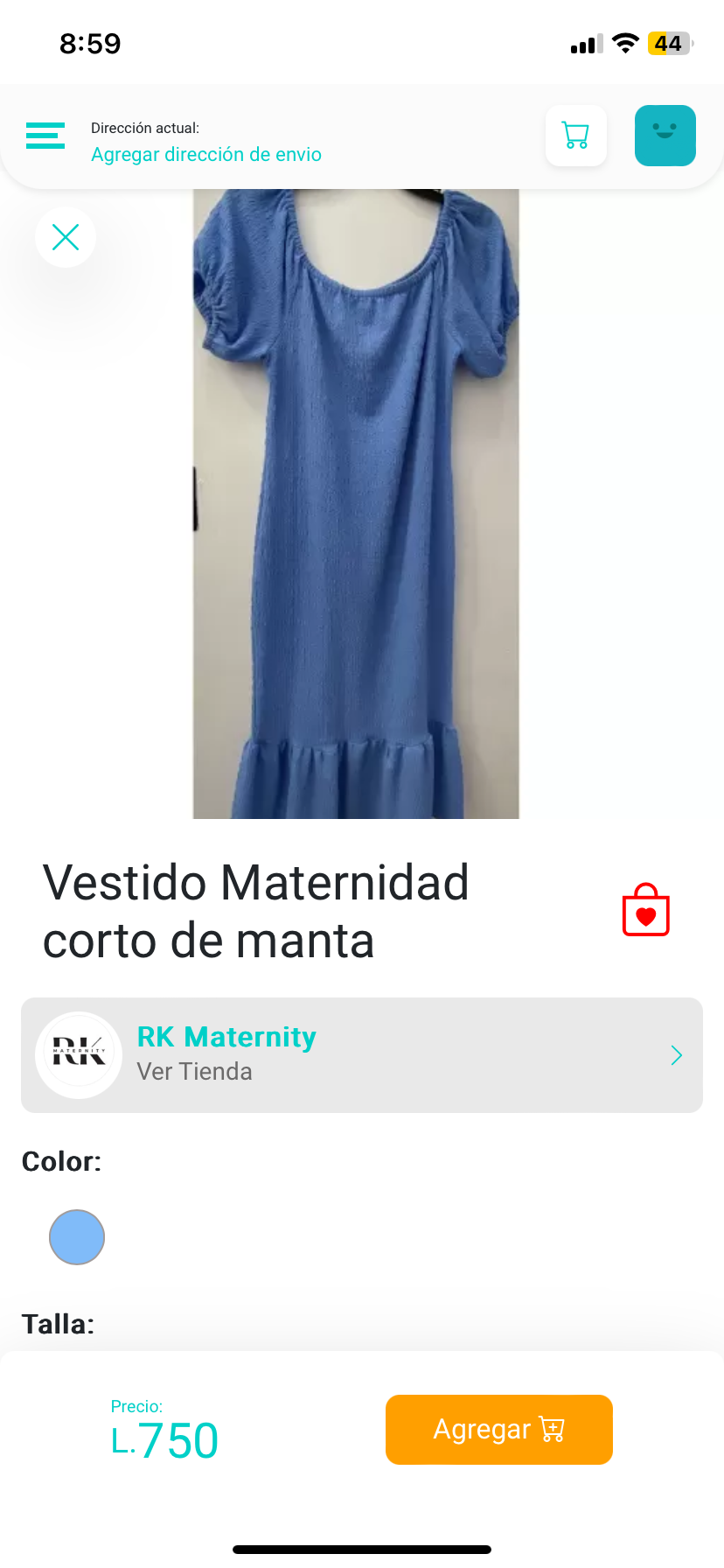The width and height of the screenshot is (724, 1568).
Task: Tap Agregar to add to cart
Action: [x=498, y=1430]
